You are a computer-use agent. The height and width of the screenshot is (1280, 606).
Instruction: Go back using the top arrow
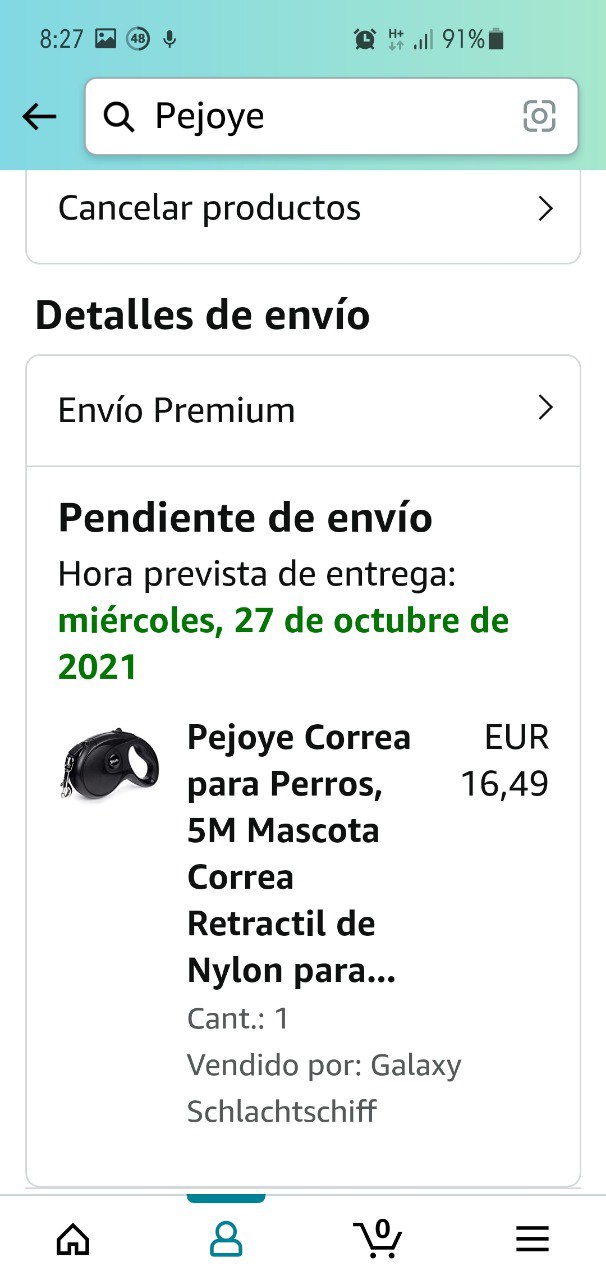(39, 117)
